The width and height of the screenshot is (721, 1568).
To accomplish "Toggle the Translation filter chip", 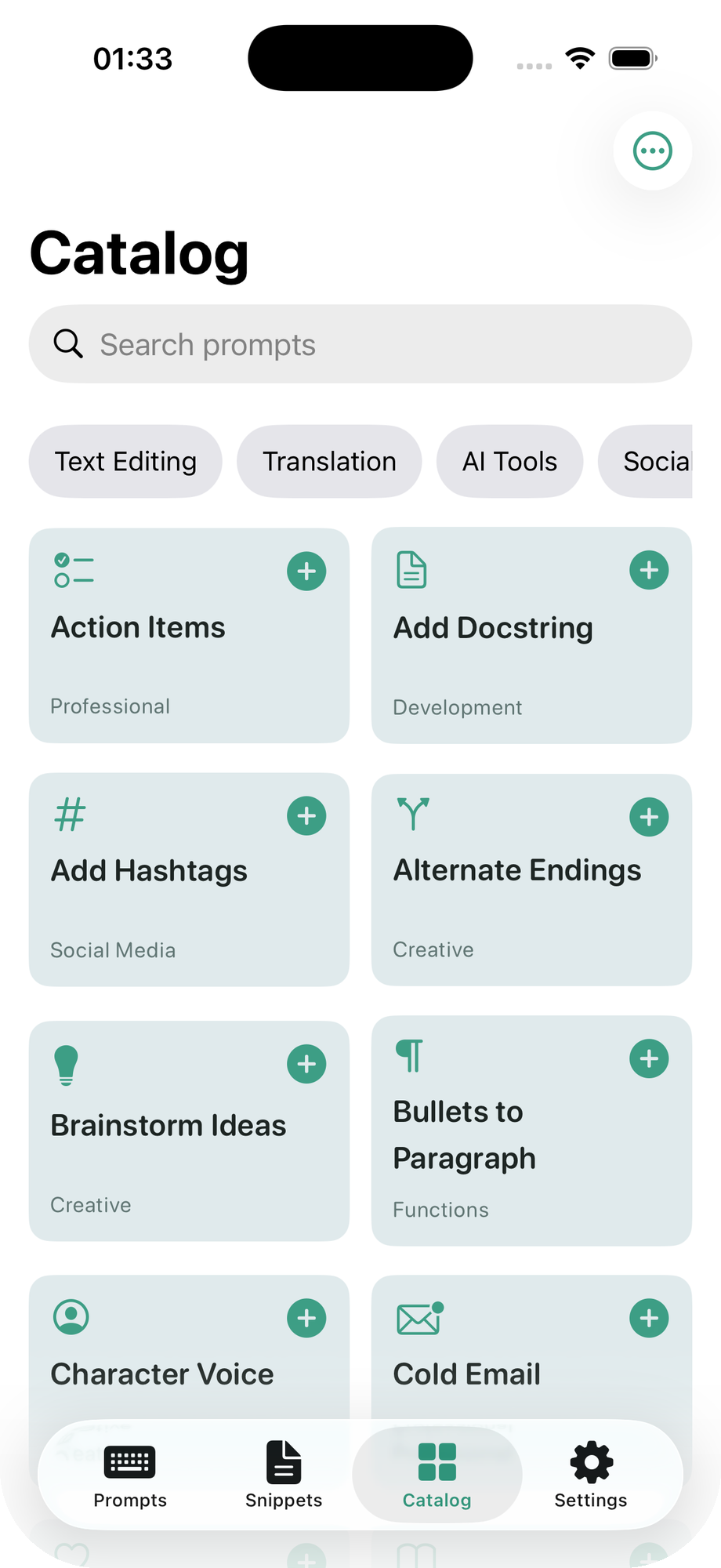I will click(x=329, y=461).
